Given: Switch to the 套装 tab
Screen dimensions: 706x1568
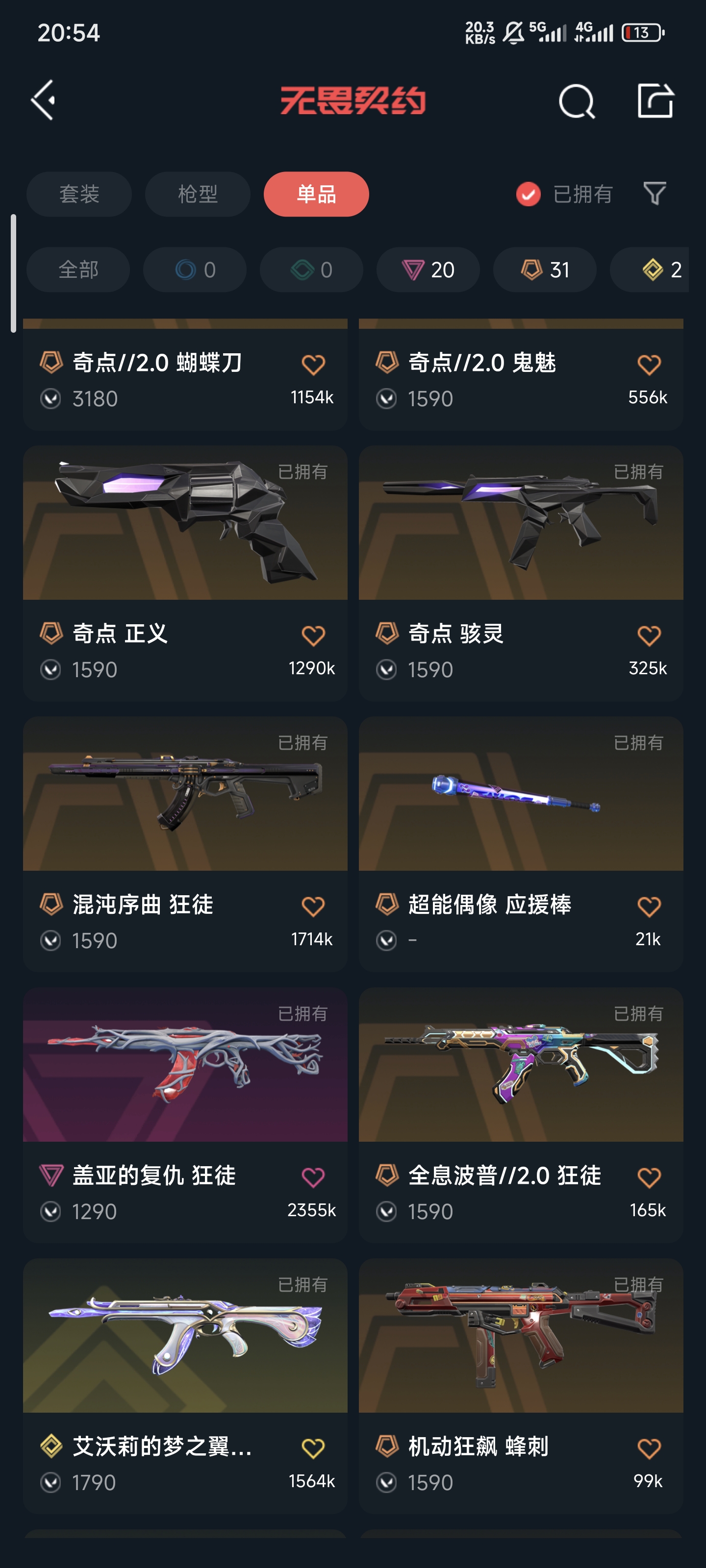Looking at the screenshot, I should click(79, 194).
